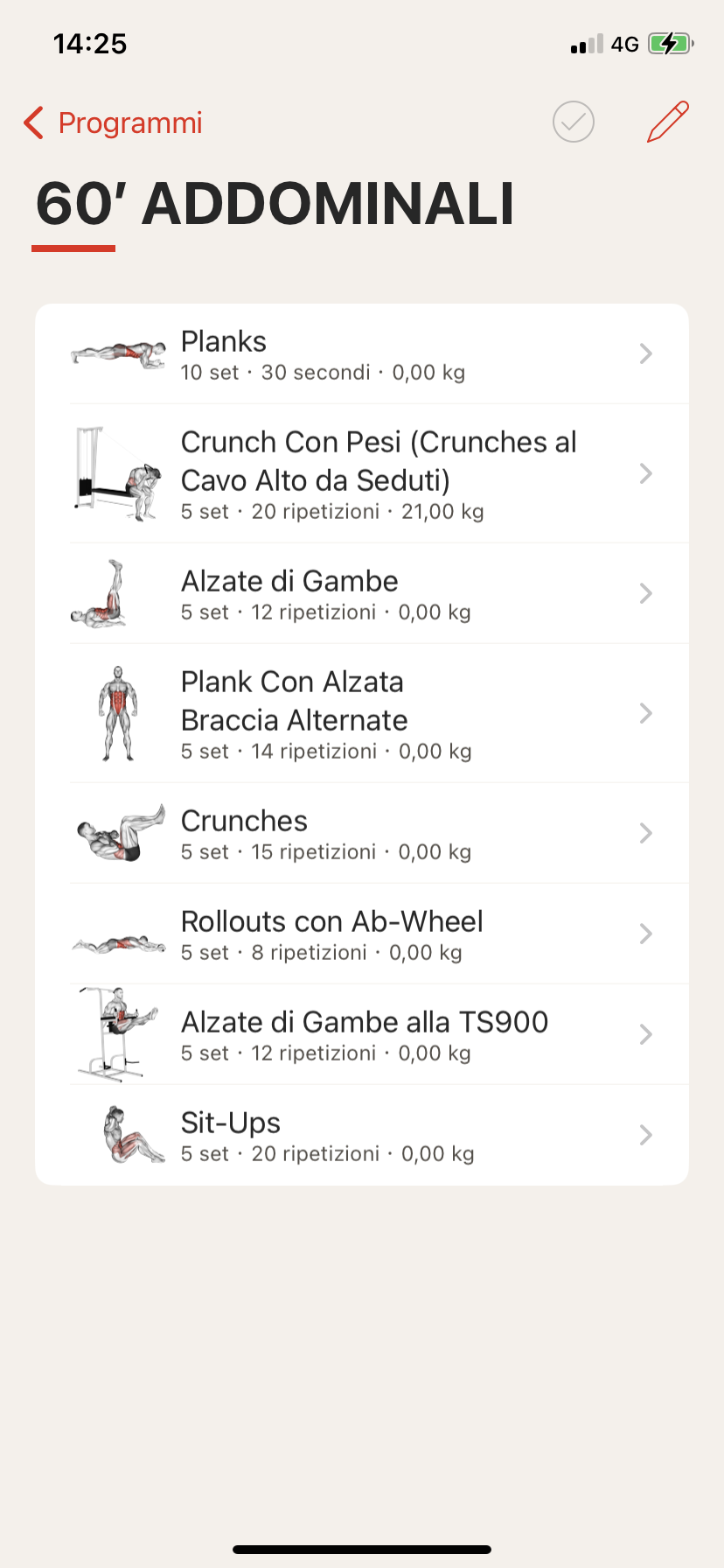
Task: Open the Planks exercise
Action: click(x=362, y=354)
